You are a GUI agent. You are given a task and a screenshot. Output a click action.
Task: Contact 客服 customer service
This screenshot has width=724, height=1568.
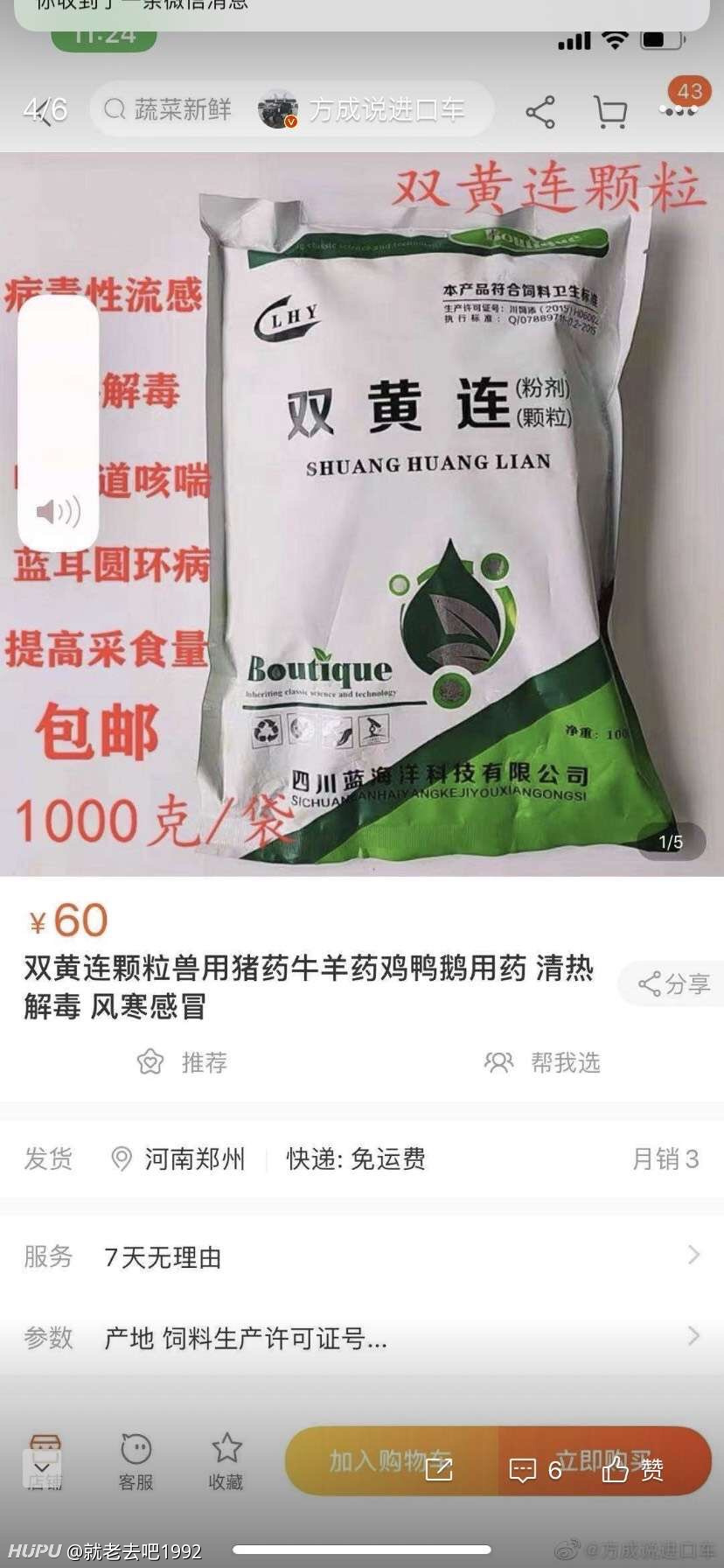pos(136,1462)
